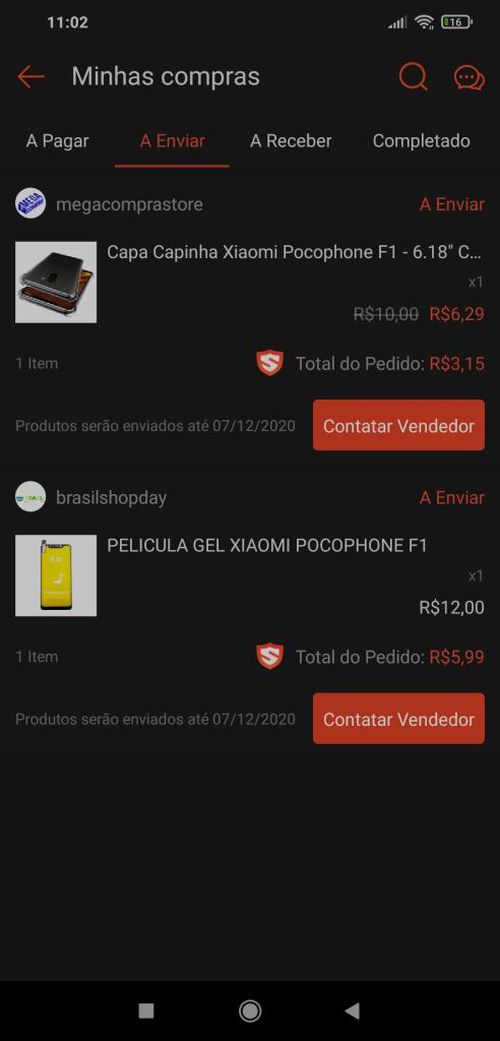Go back with the top-left arrow
Viewport: 500px width, 1041px height.
(31, 77)
